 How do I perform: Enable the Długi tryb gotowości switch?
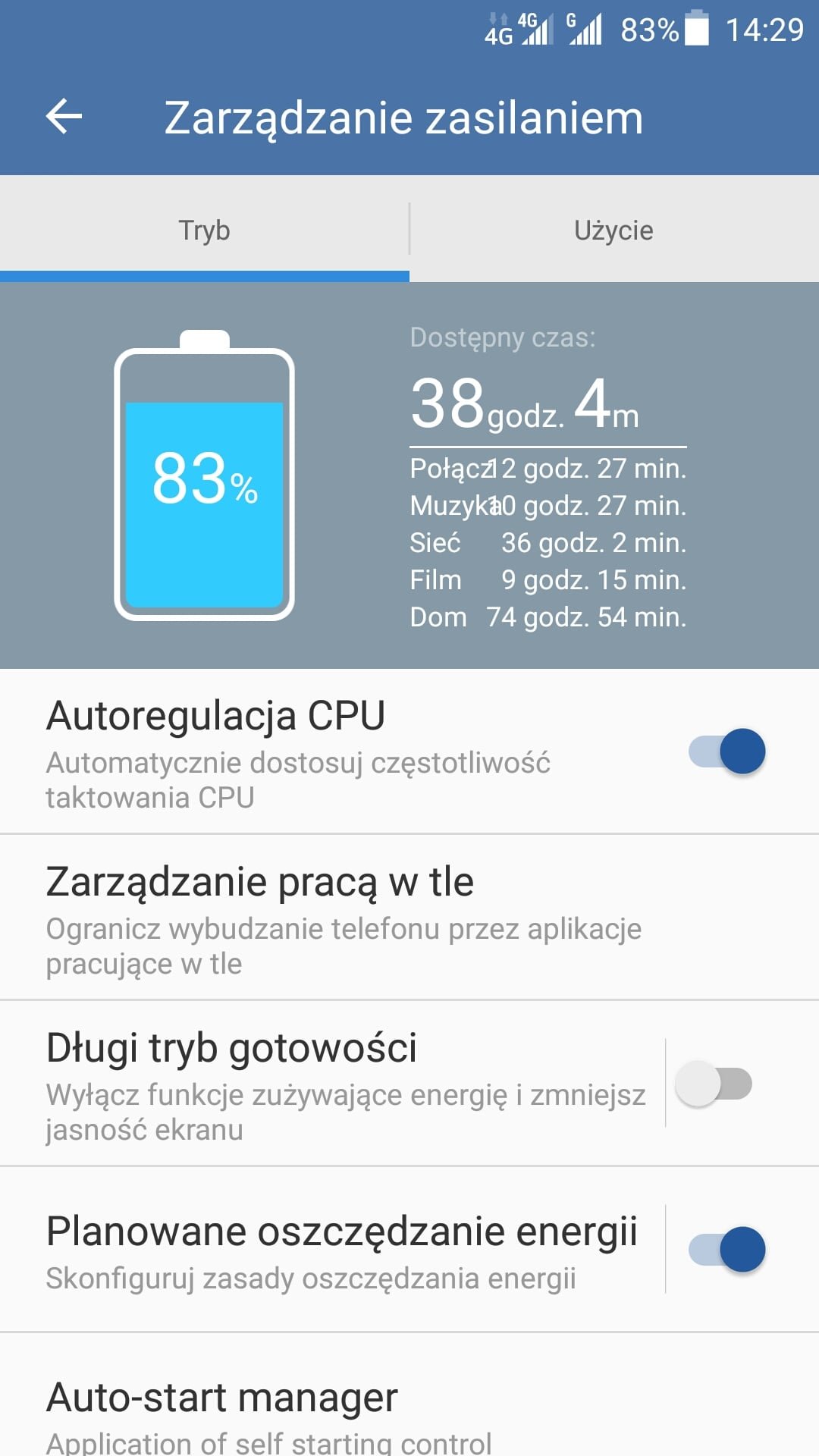tap(714, 1084)
